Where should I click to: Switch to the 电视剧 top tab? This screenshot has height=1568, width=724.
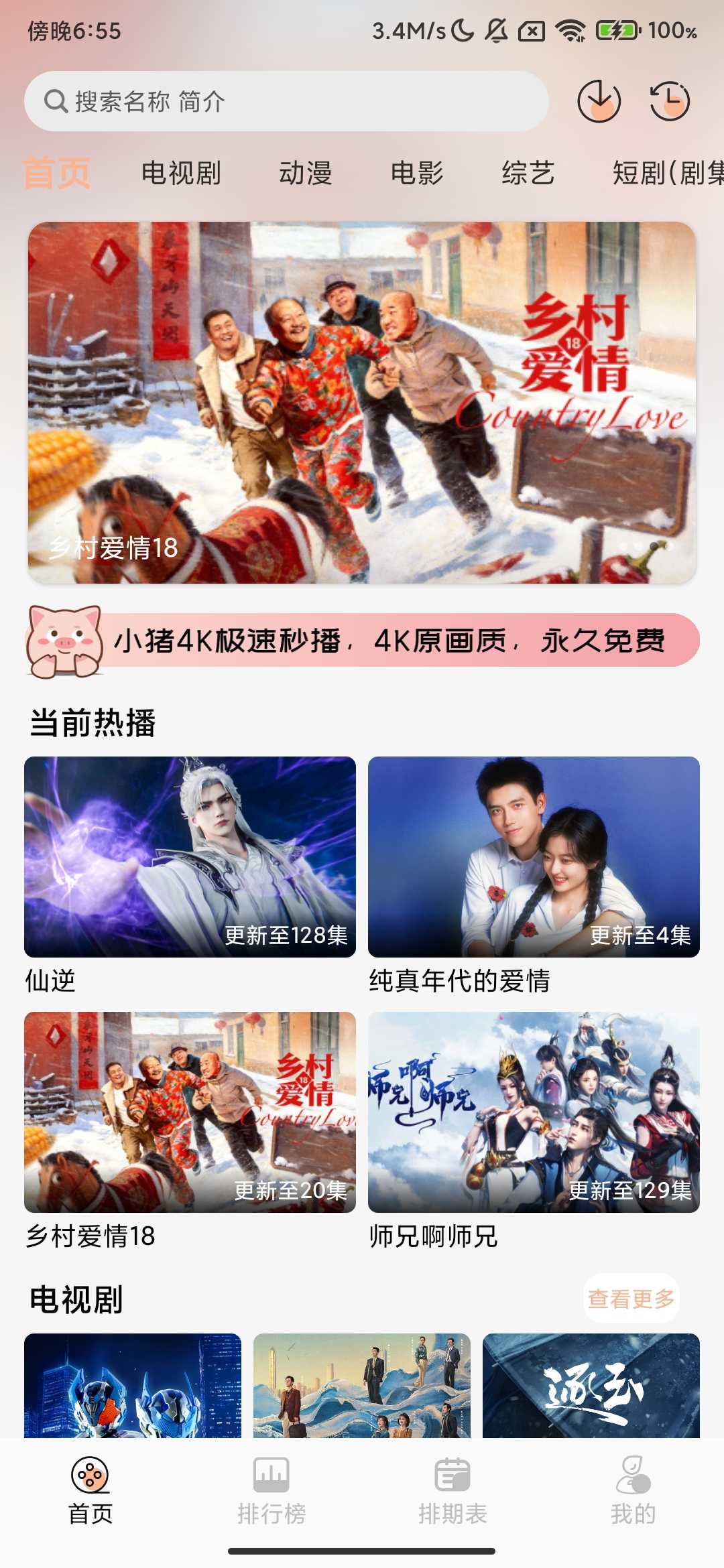181,173
